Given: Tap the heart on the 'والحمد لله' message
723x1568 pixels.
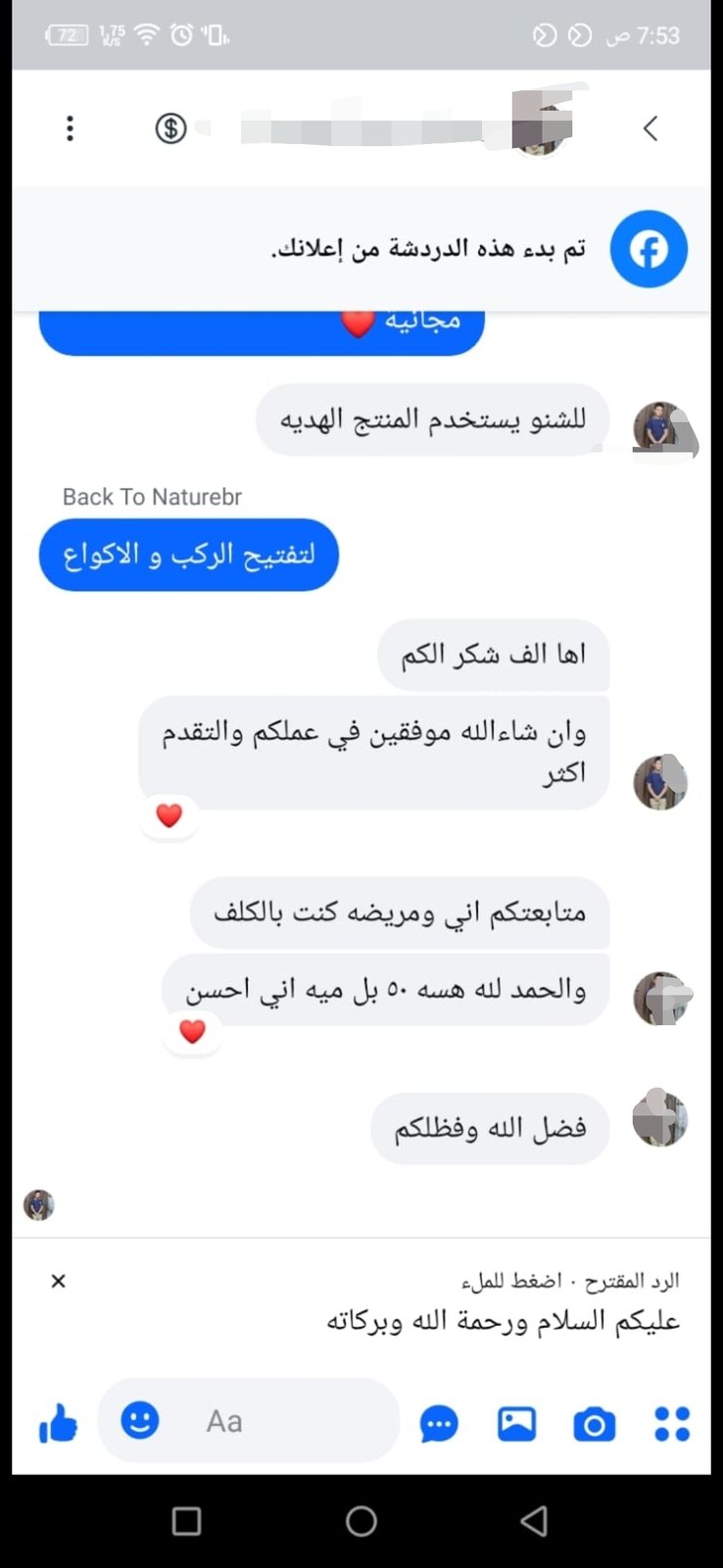Looking at the screenshot, I should (192, 1031).
